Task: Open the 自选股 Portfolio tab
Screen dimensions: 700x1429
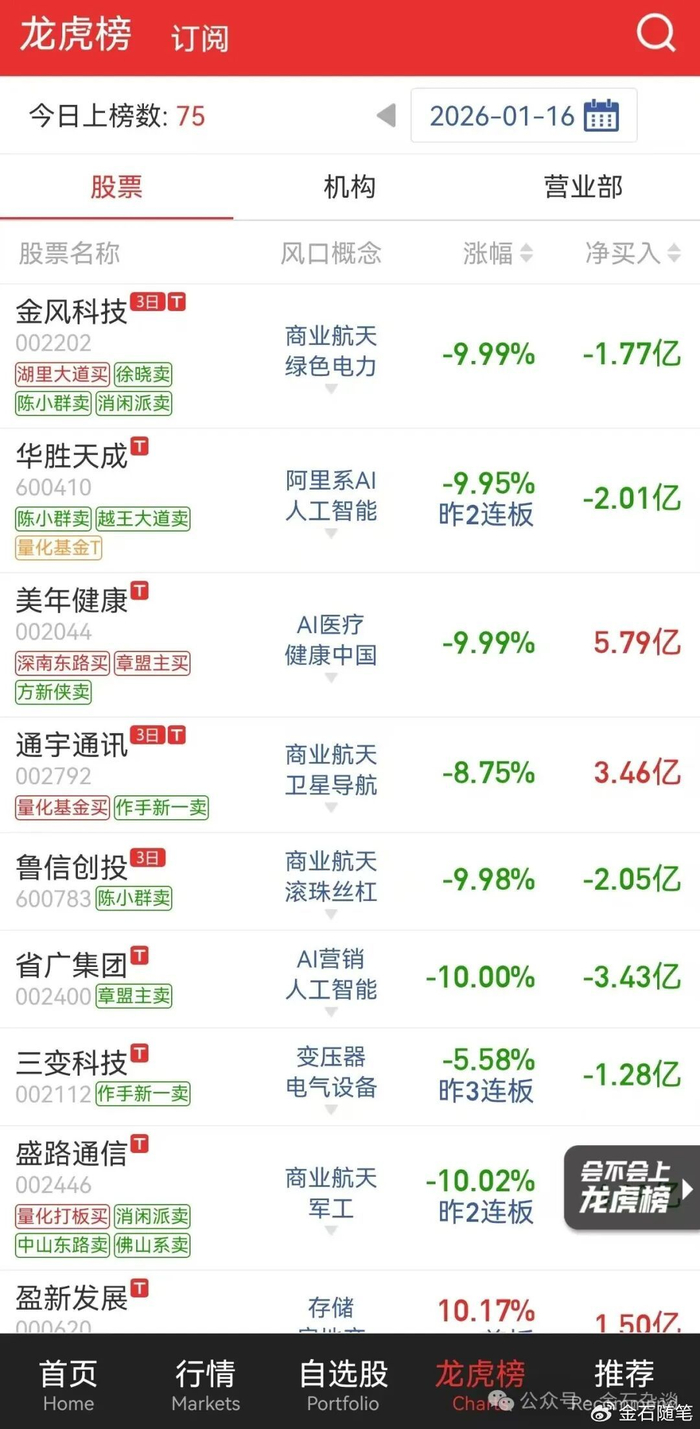Action: [x=343, y=1384]
